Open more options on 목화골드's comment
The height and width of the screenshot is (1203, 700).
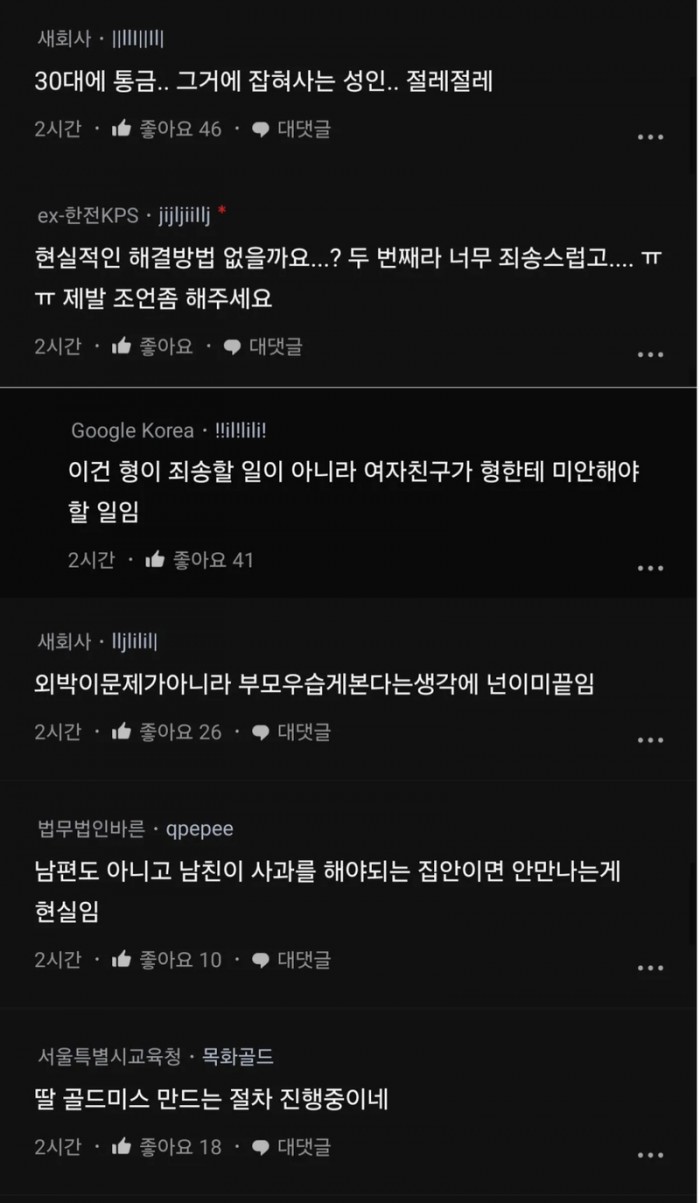(x=650, y=1155)
